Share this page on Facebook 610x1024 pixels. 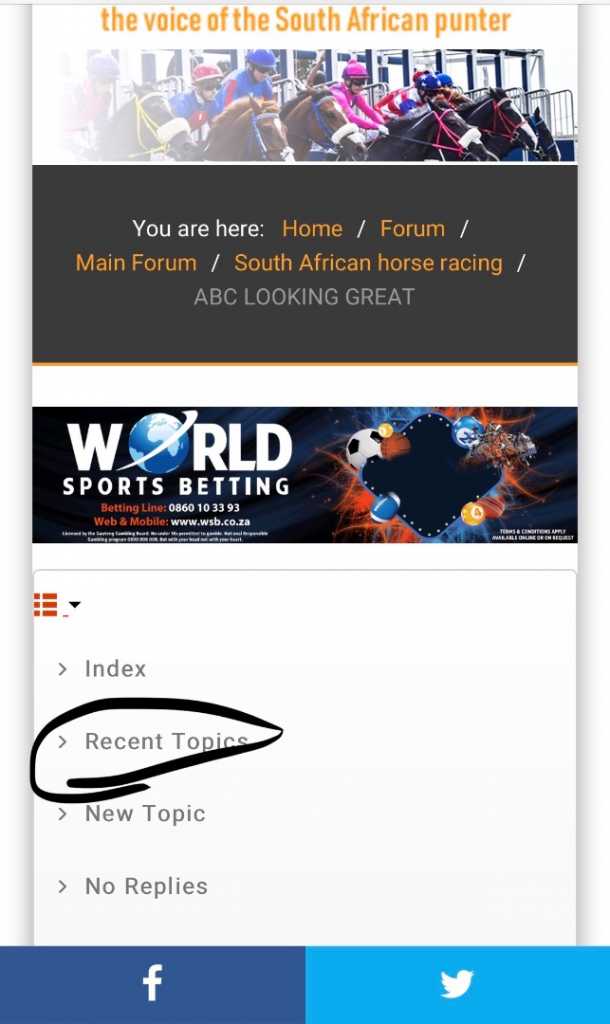point(152,984)
